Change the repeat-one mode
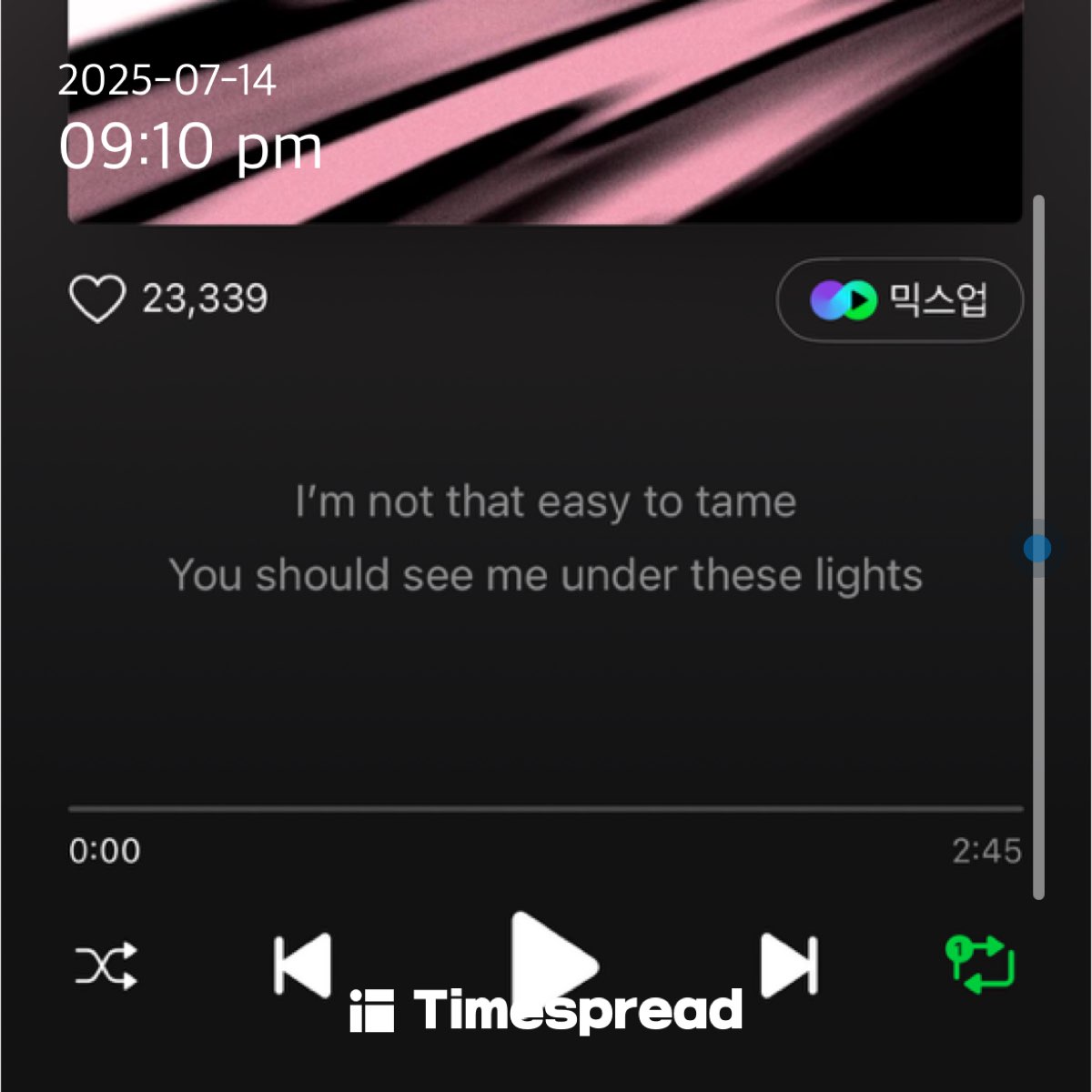 pyautogui.click(x=980, y=965)
